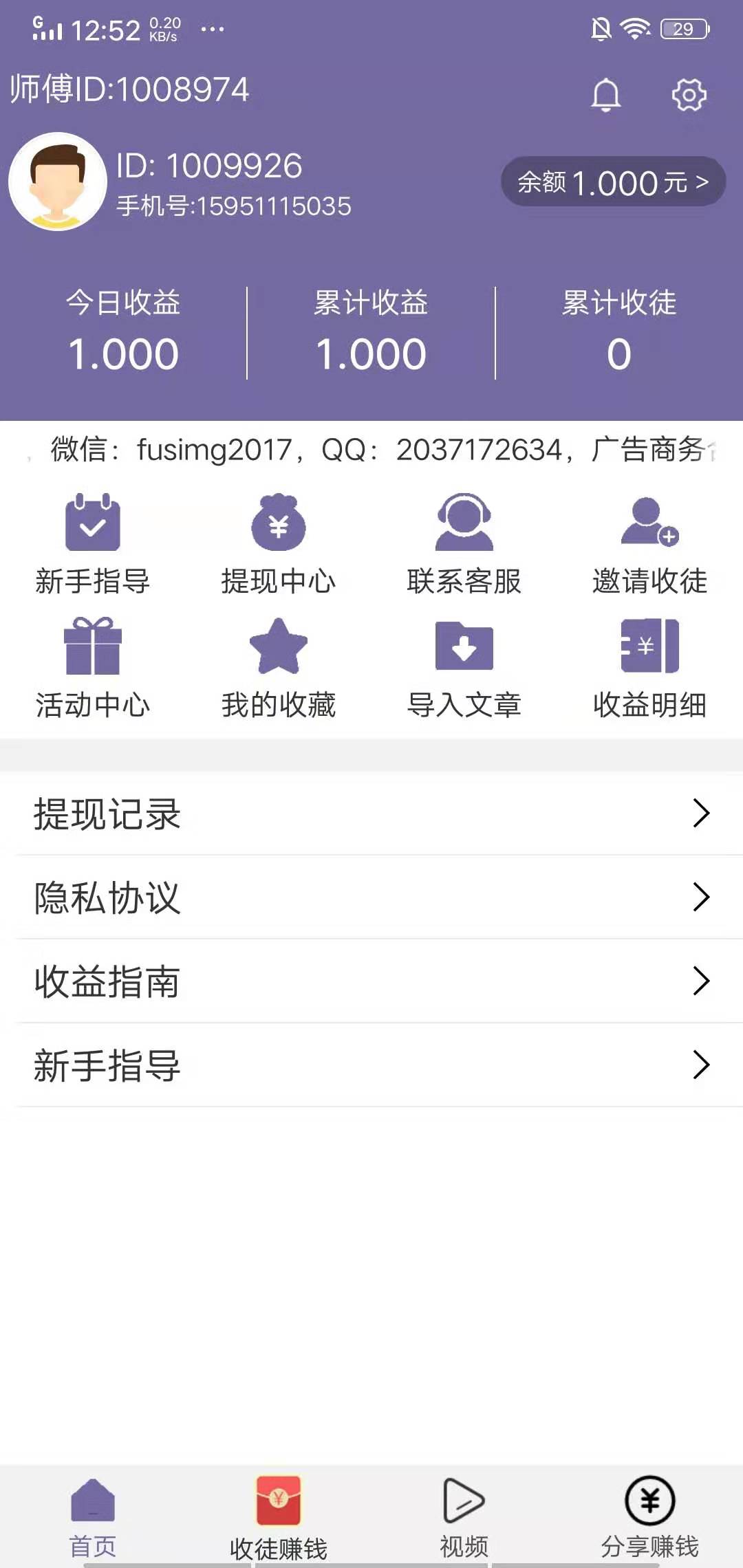This screenshot has width=743, height=1568.
Task: Expand the 提现记录 withdrawal record row
Action: [x=371, y=815]
